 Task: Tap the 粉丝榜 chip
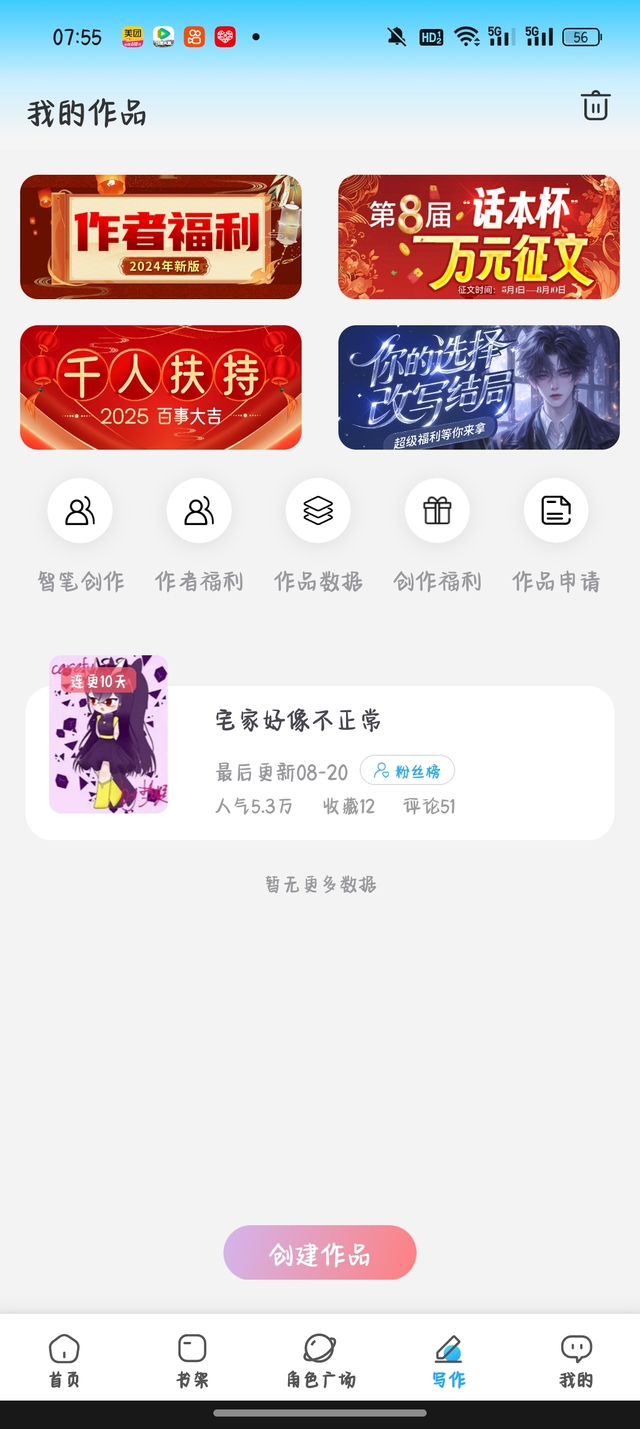(407, 771)
